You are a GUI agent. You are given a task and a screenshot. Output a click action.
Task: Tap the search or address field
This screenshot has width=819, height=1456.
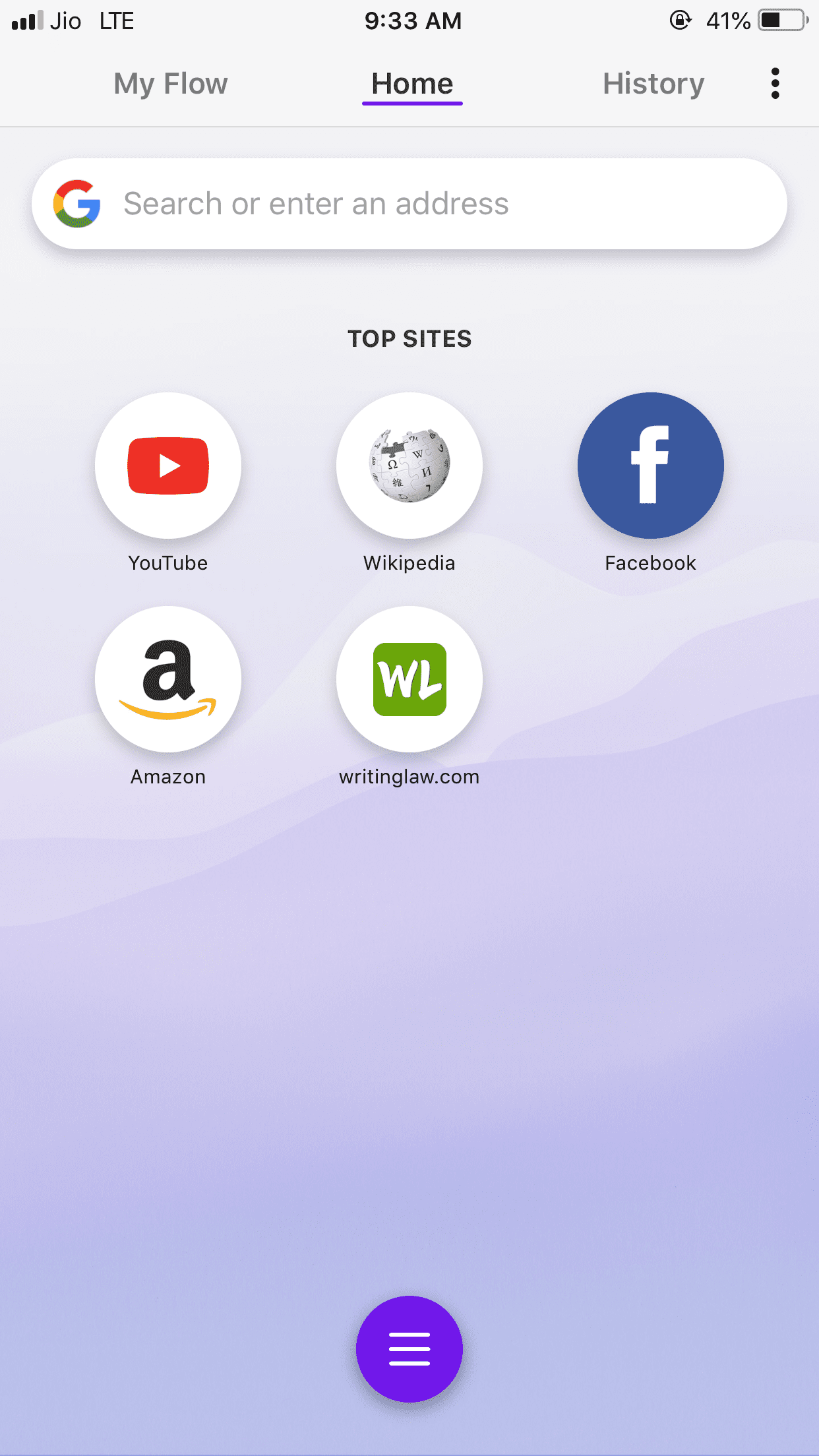coord(409,204)
